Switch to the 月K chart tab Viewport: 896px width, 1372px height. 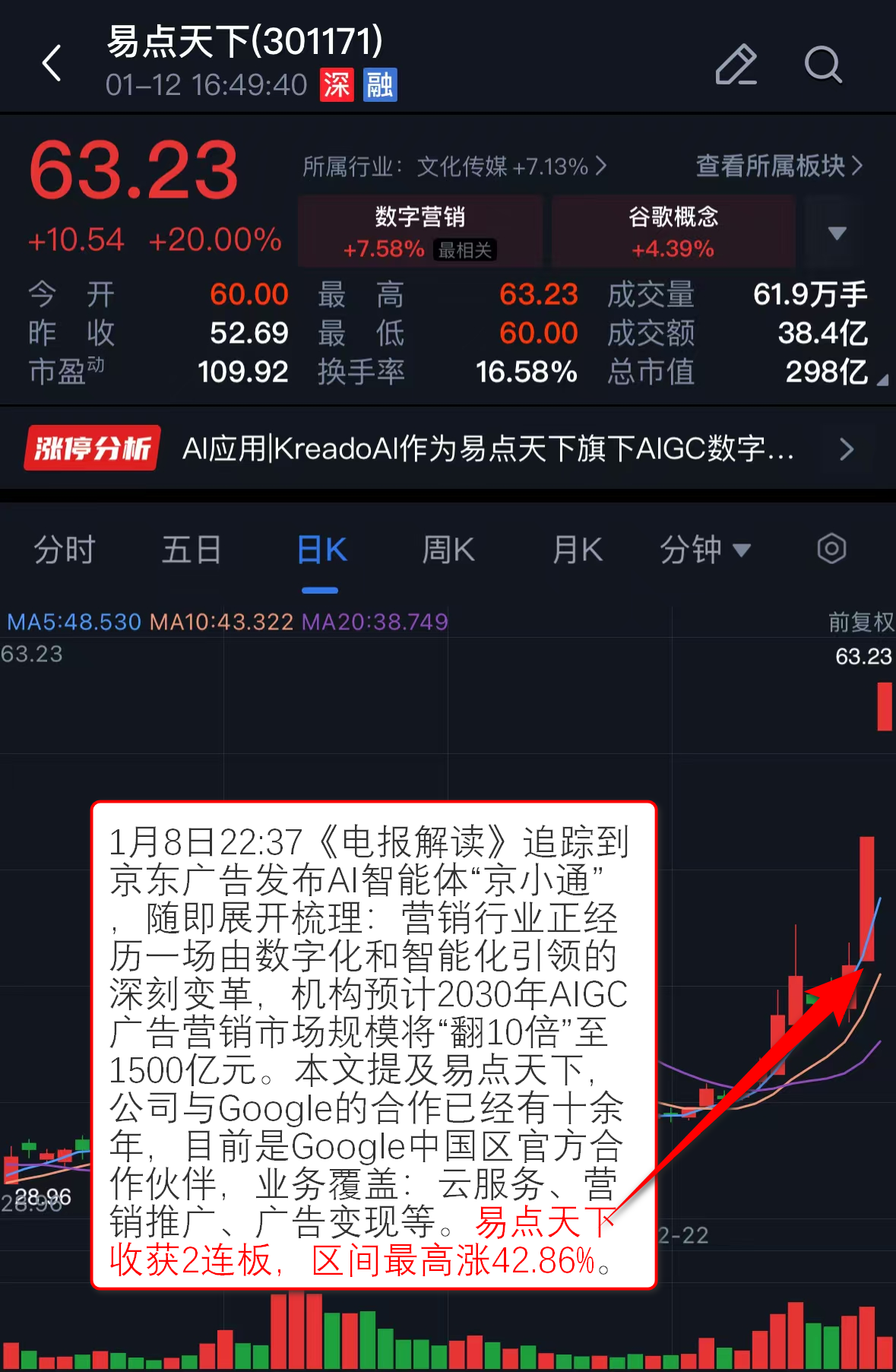[x=578, y=550]
